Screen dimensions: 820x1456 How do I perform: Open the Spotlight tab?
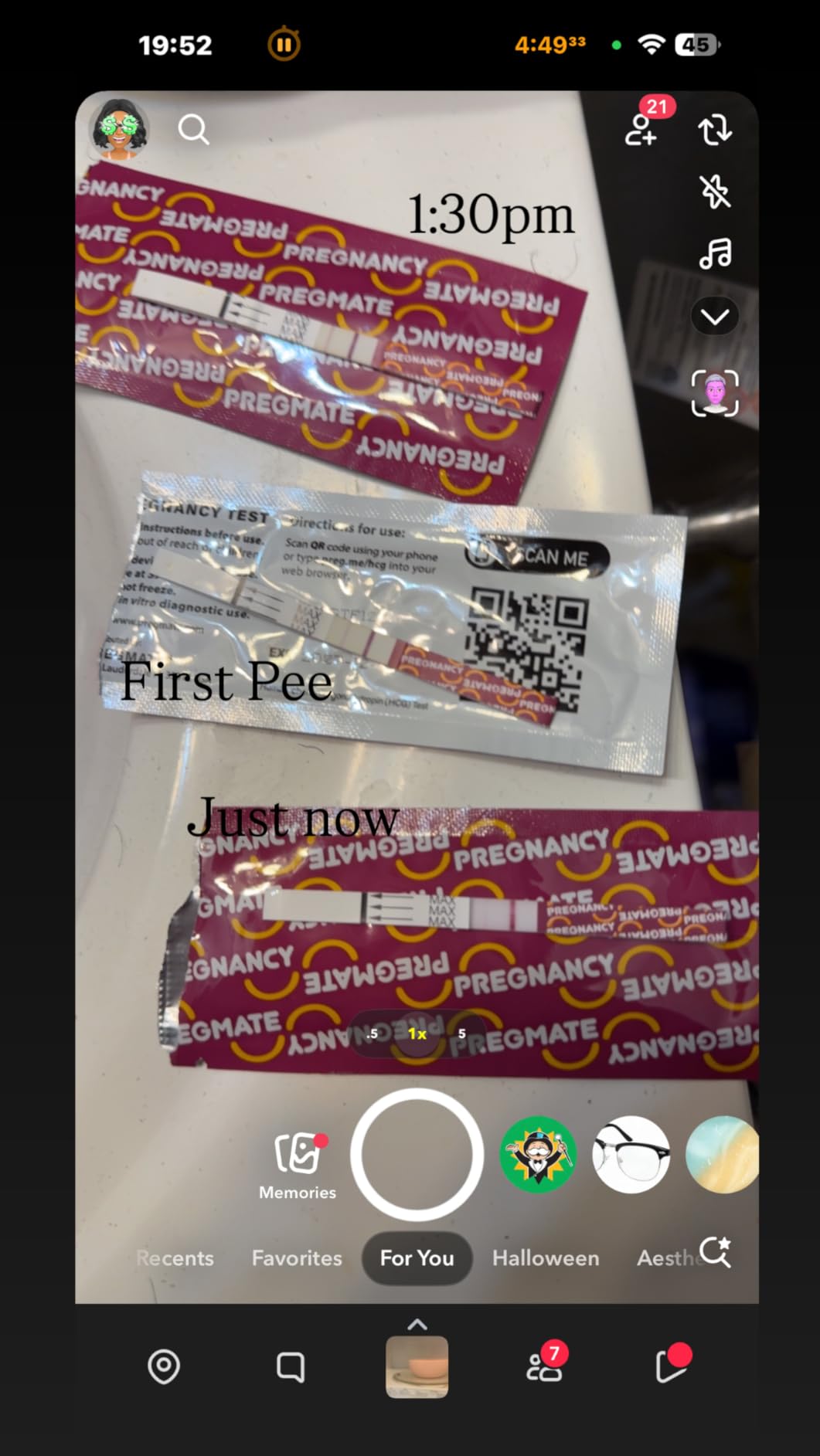coord(672,1367)
